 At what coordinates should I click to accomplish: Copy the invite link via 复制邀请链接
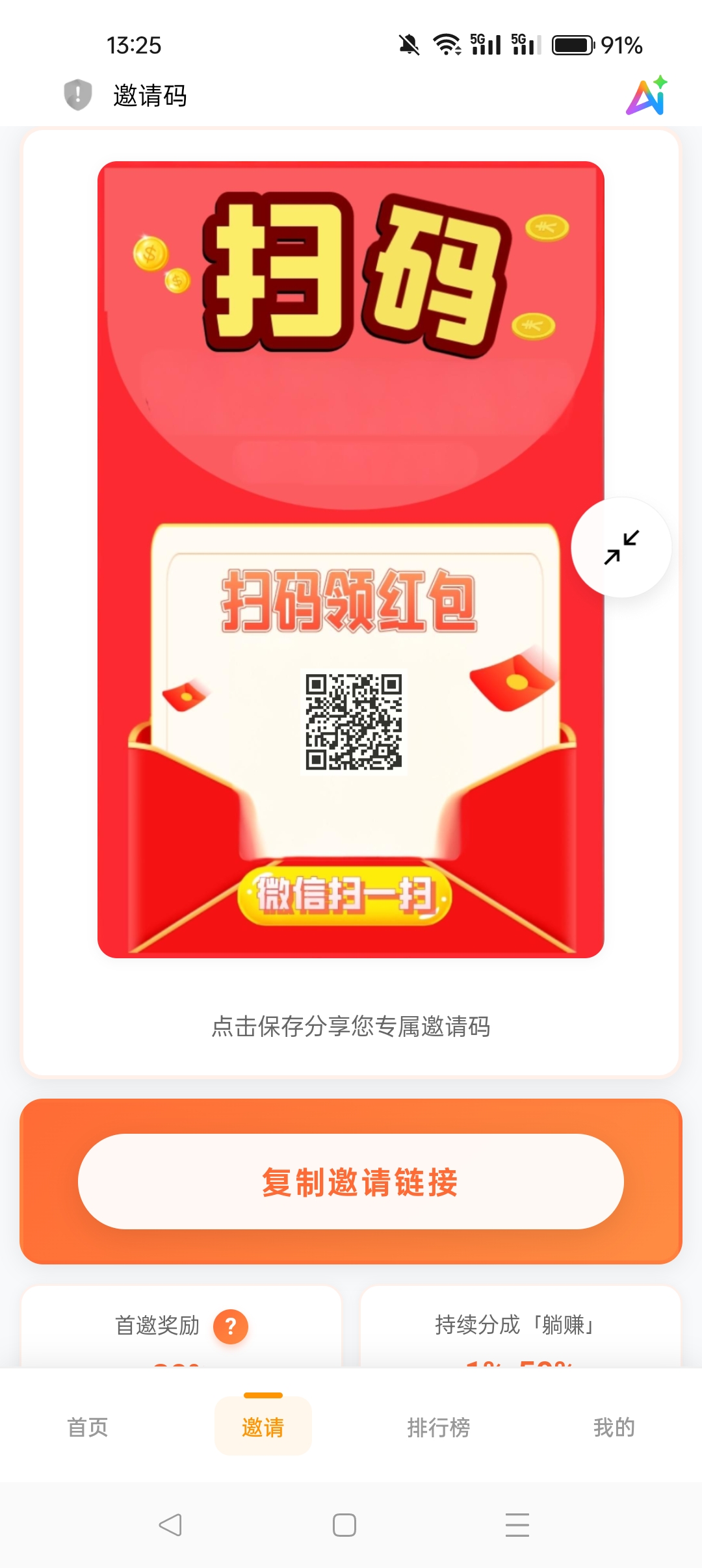(x=351, y=1181)
